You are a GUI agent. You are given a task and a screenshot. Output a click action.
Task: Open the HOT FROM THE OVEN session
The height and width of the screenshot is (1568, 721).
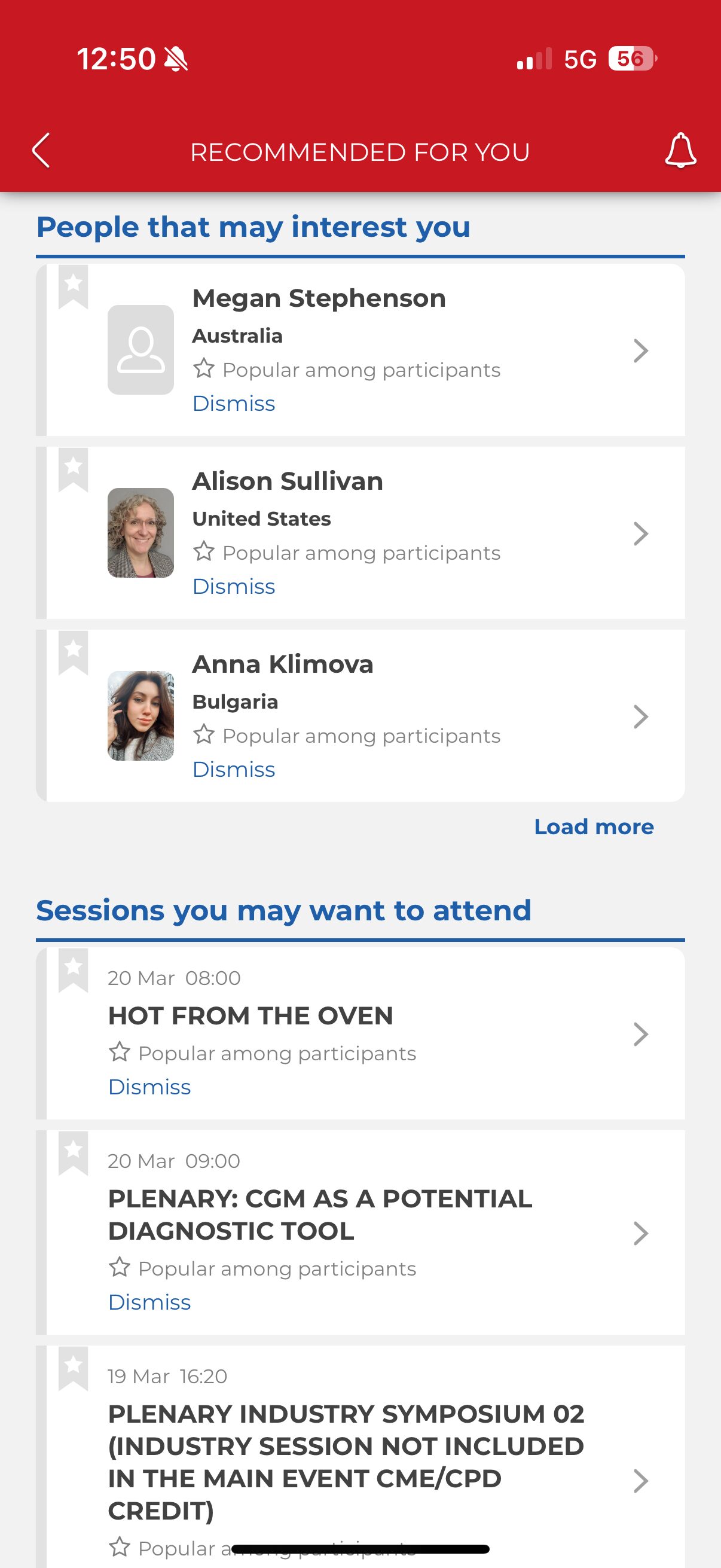(366, 1033)
